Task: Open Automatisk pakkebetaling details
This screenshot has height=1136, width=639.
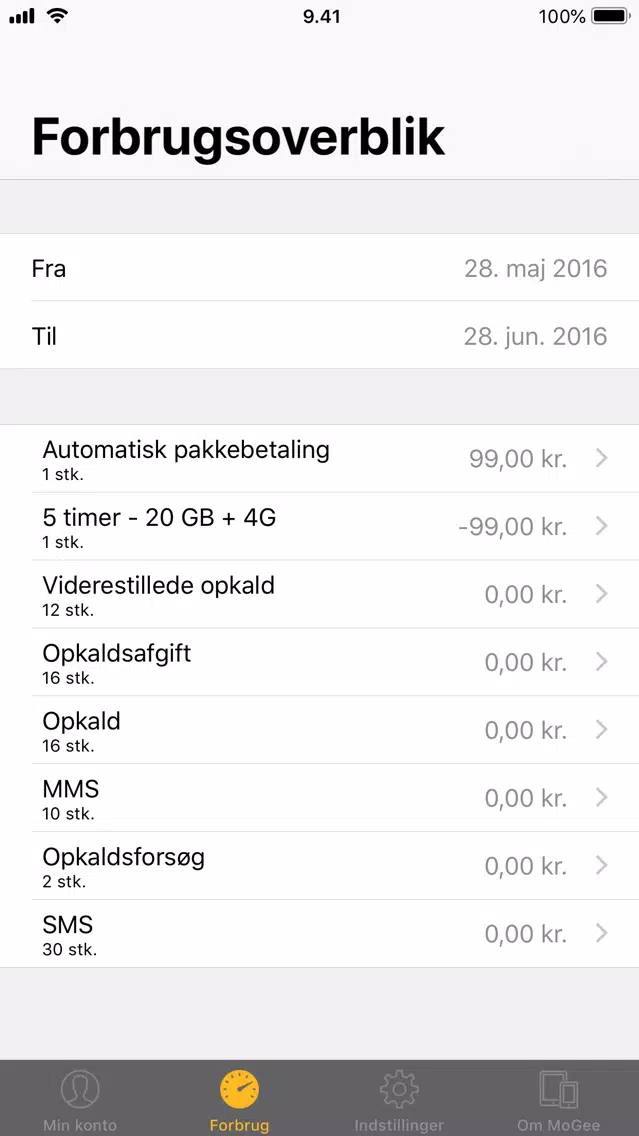Action: click(320, 459)
